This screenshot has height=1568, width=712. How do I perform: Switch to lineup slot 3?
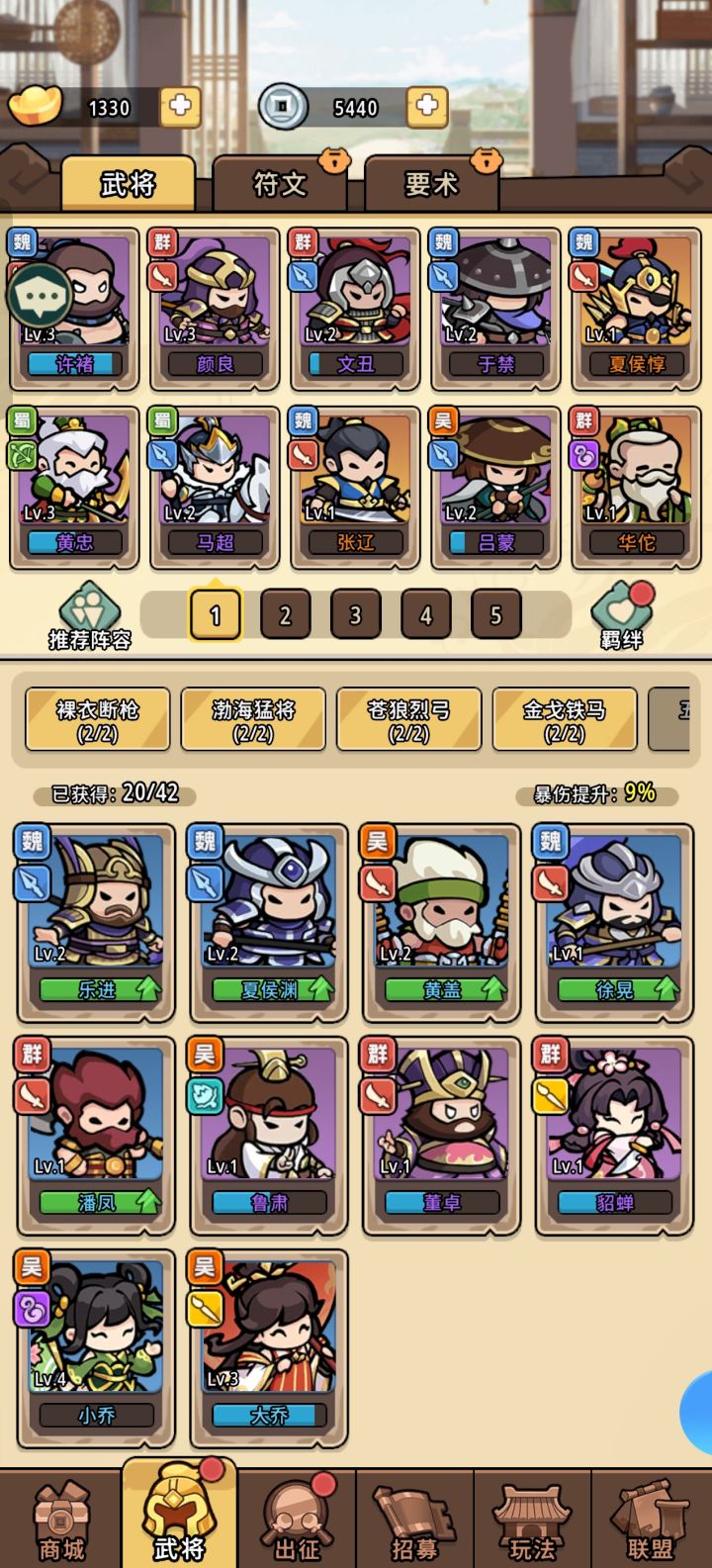coord(356,613)
